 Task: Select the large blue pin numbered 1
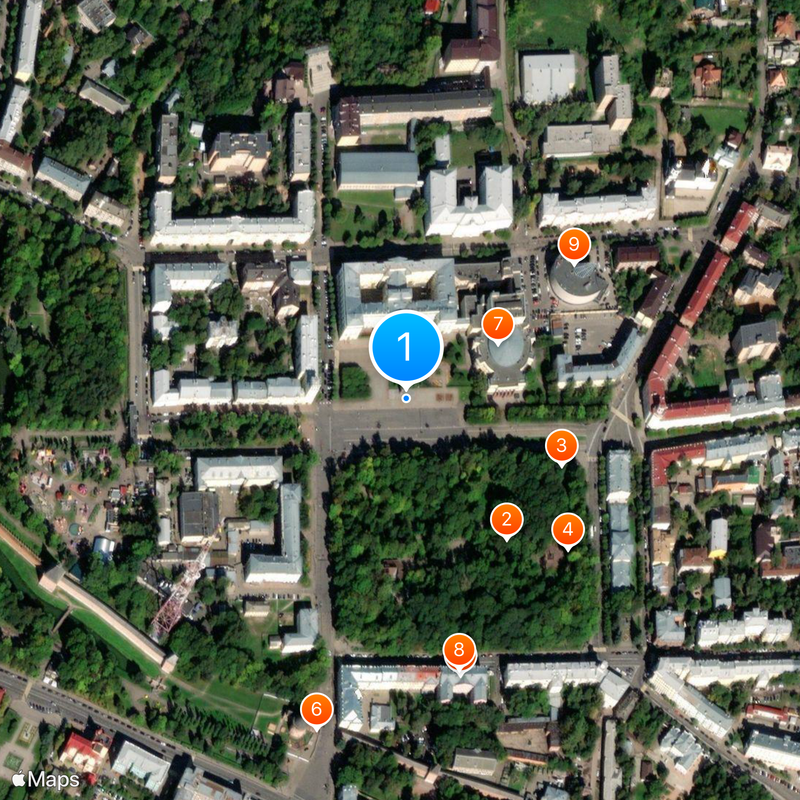[406, 348]
